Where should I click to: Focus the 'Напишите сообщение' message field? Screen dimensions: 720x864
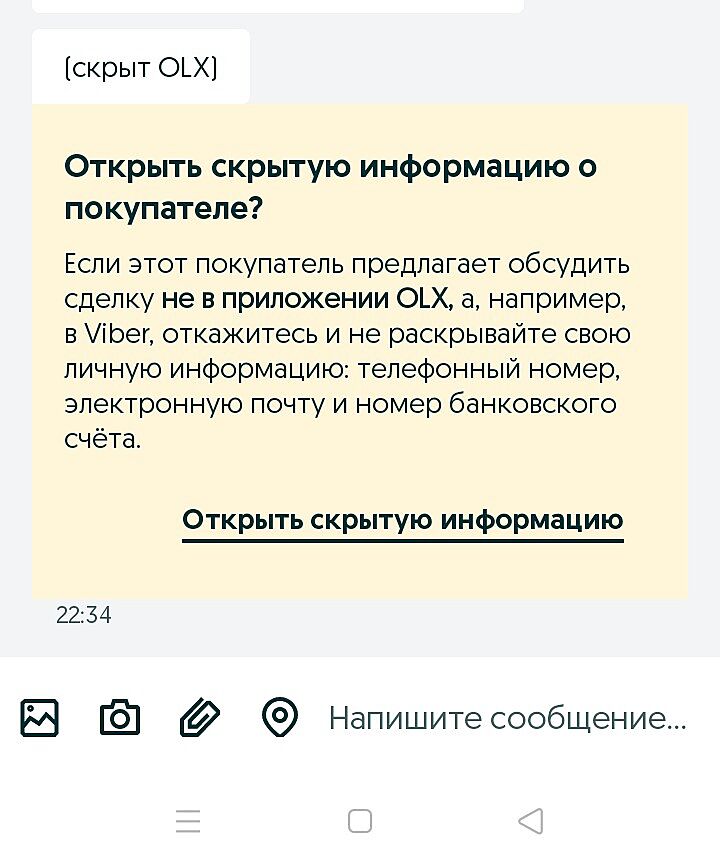(x=507, y=718)
